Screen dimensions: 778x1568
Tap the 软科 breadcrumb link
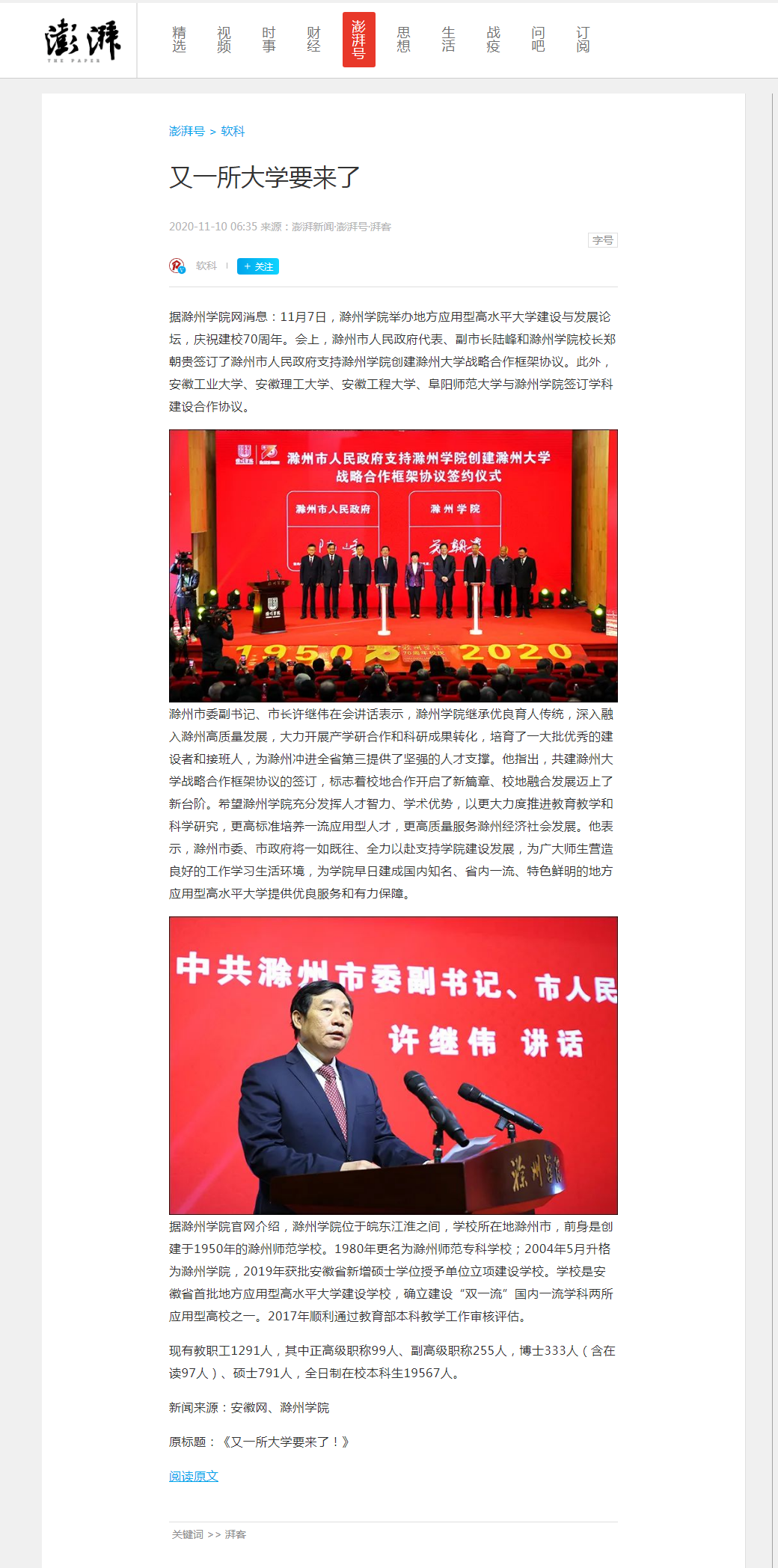pyautogui.click(x=233, y=131)
